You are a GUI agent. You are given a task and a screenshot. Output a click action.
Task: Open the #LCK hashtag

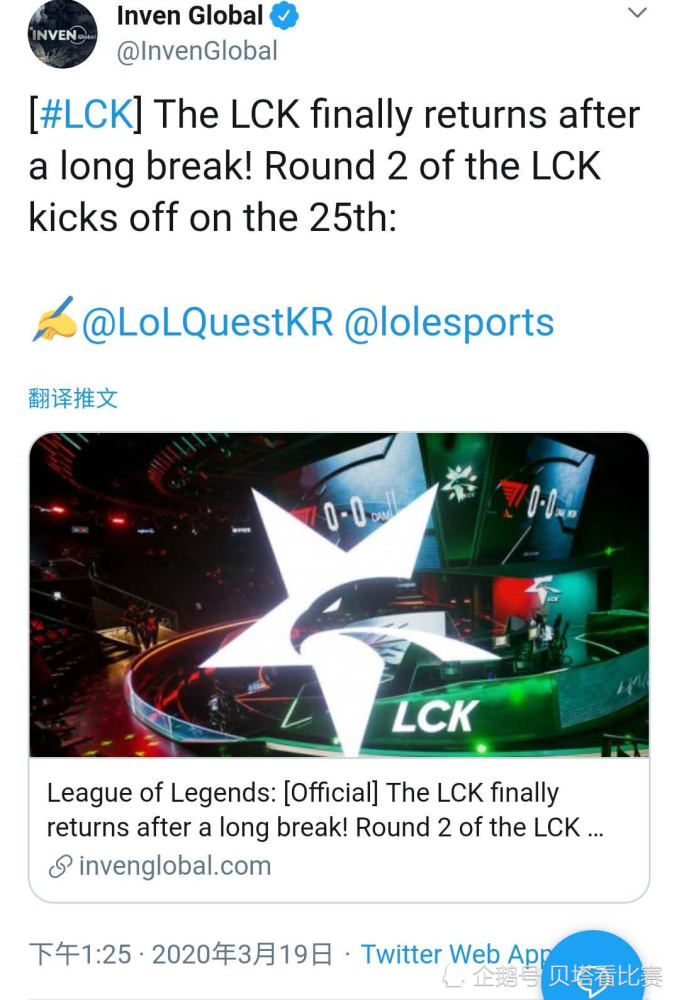click(x=86, y=114)
